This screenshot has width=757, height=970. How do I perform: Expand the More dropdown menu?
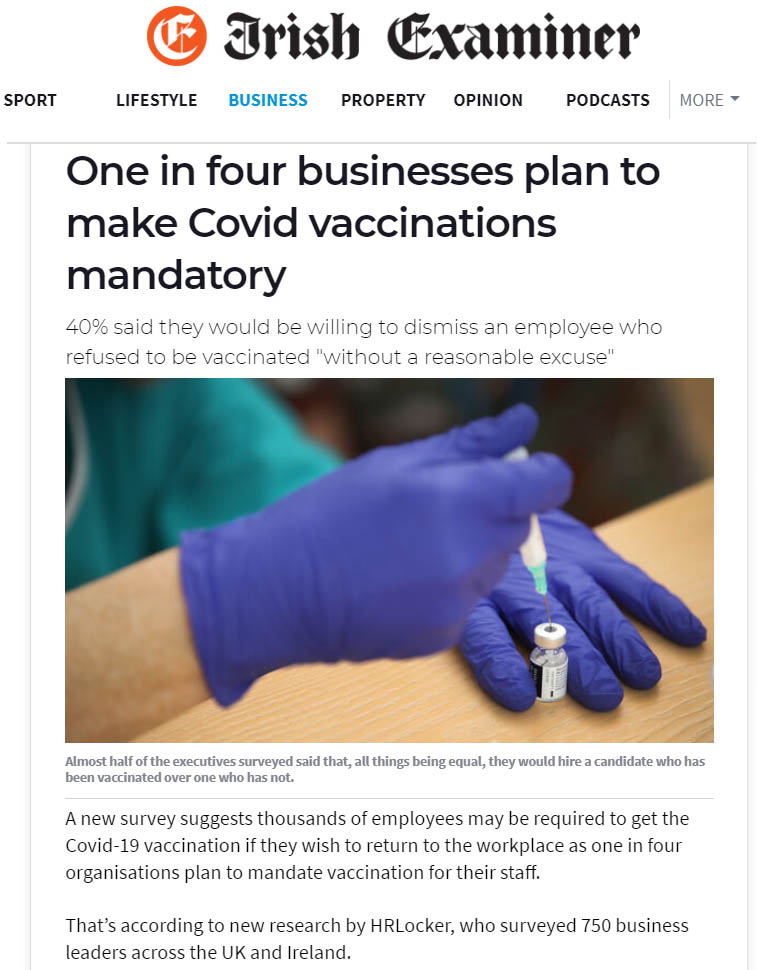pos(709,100)
